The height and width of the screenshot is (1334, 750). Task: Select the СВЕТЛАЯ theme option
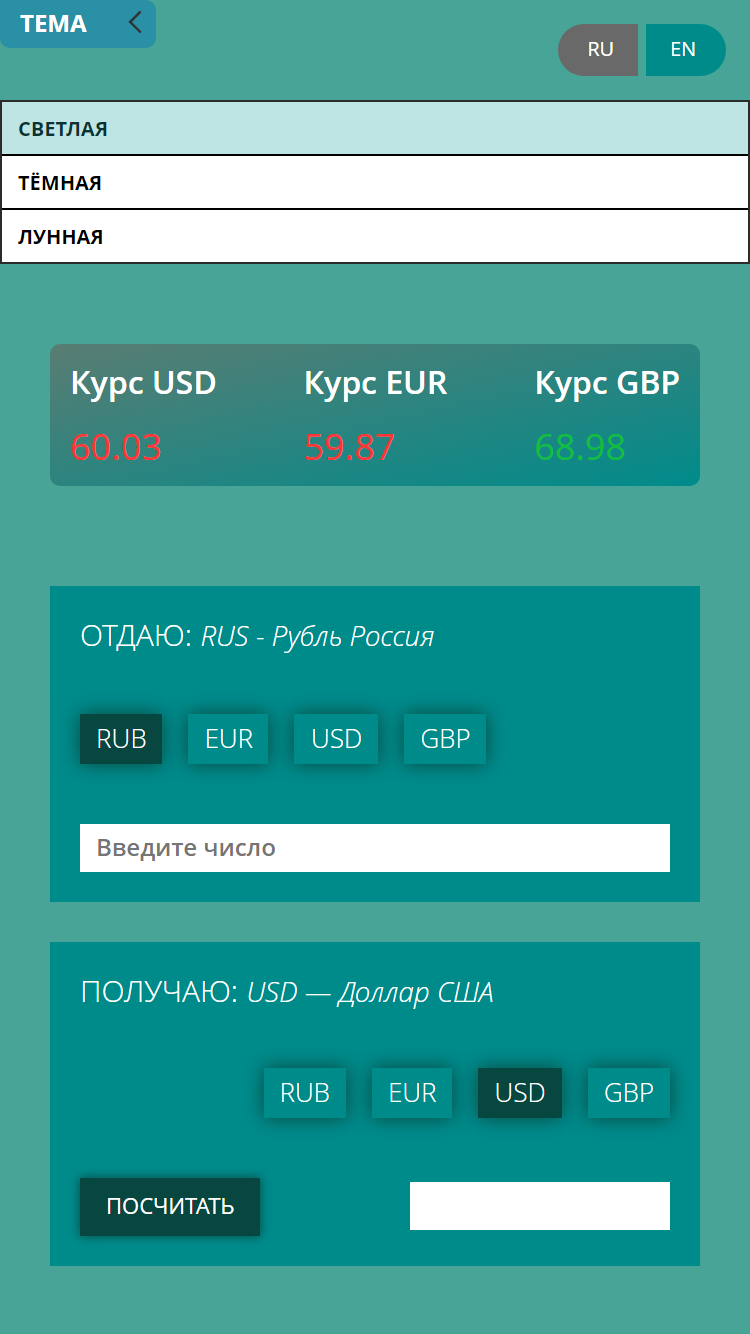(x=375, y=129)
